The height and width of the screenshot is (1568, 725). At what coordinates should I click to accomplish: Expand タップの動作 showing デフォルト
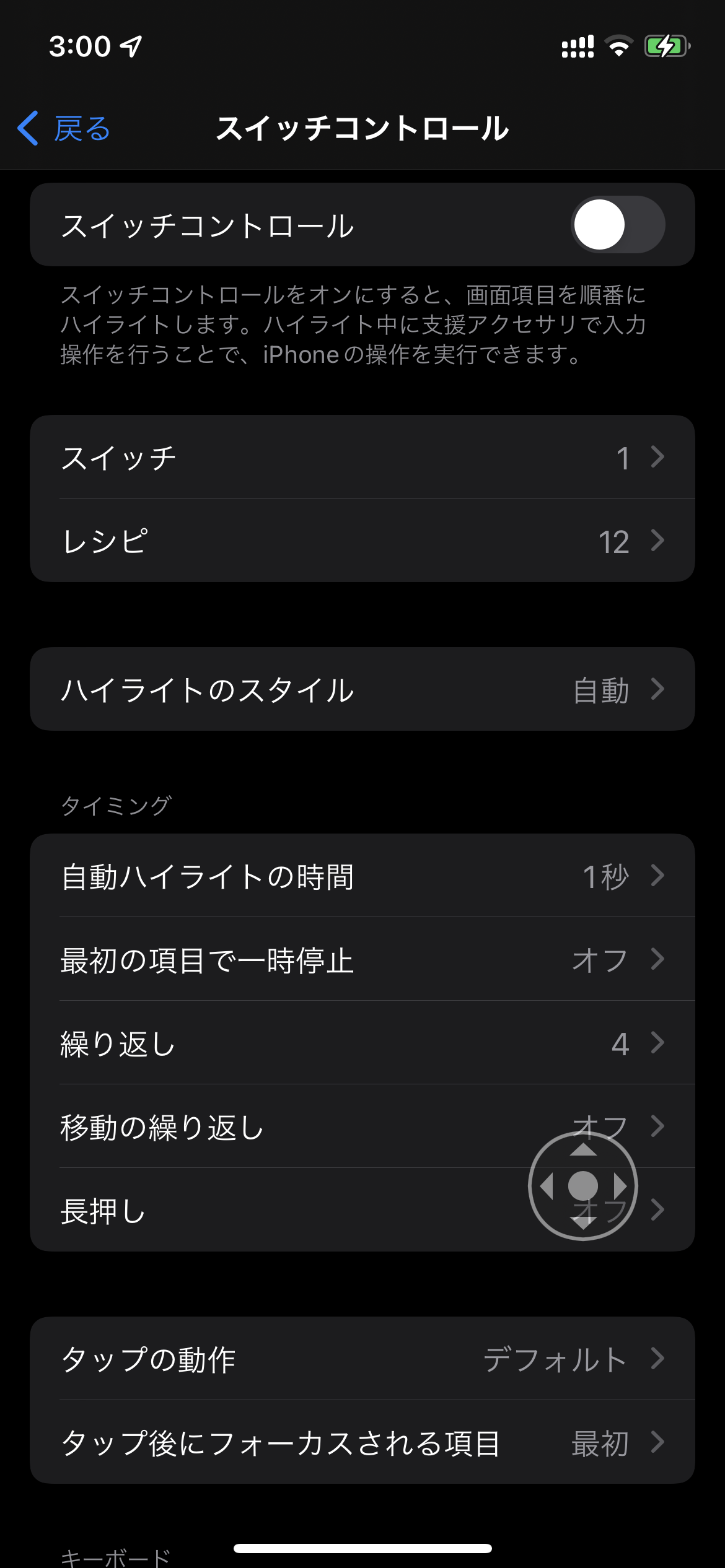coord(362,1360)
